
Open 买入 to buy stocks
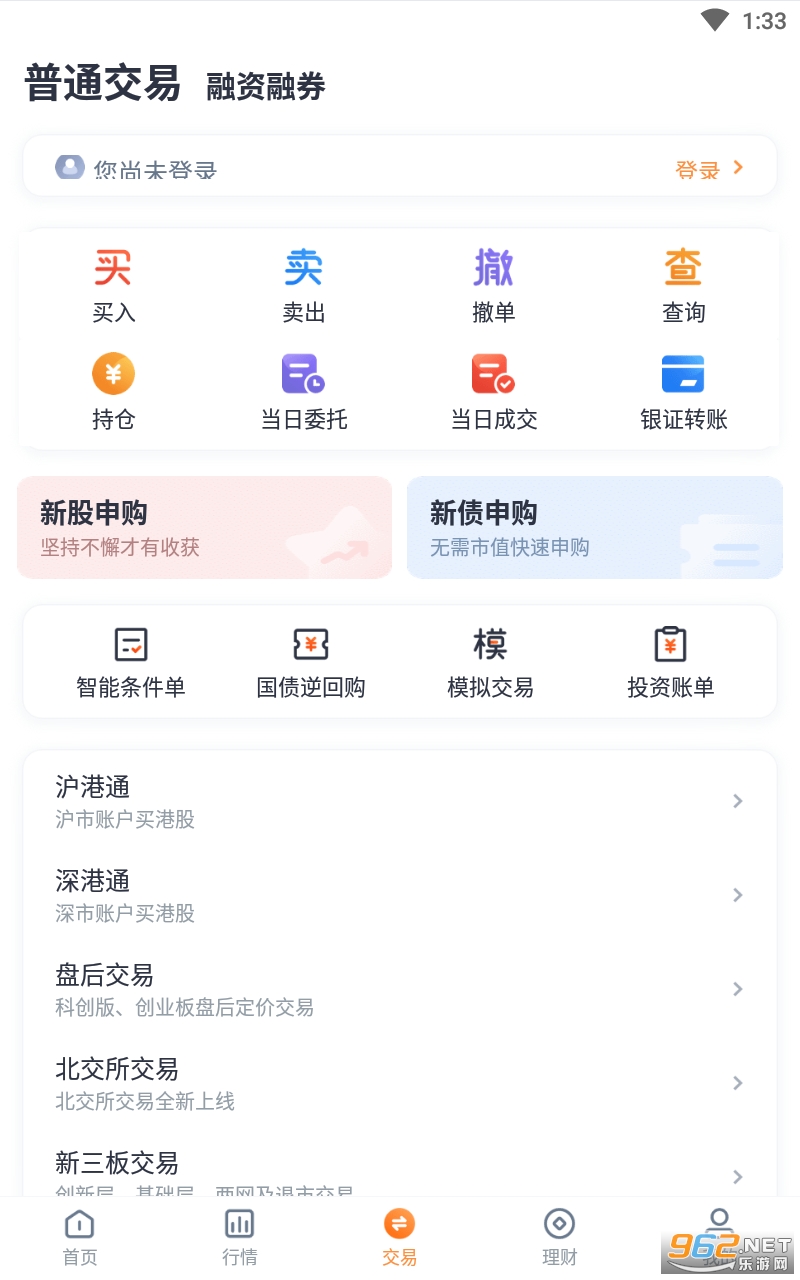(113, 286)
